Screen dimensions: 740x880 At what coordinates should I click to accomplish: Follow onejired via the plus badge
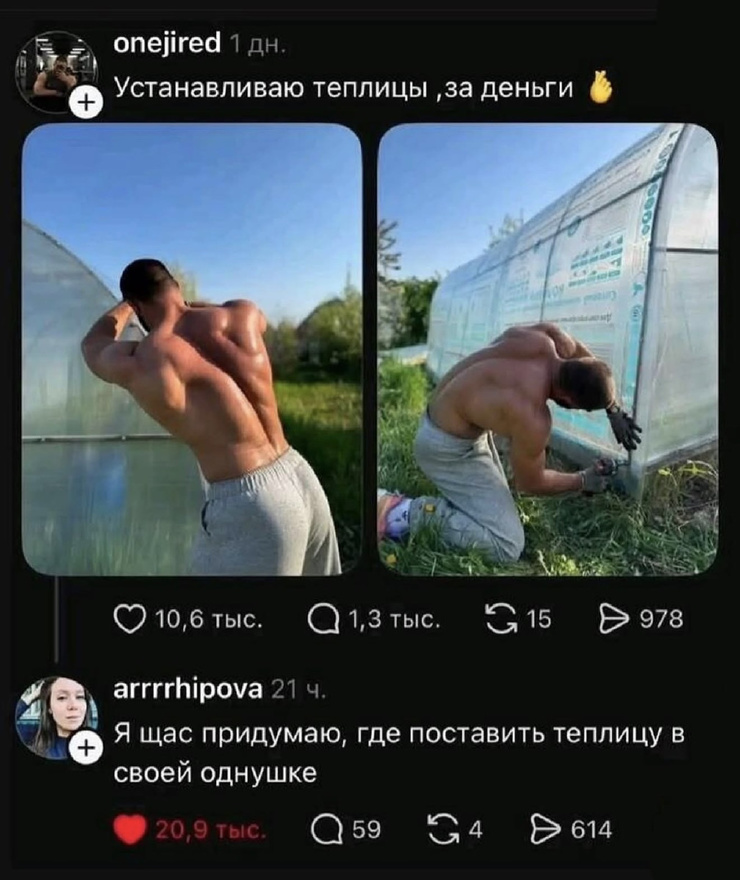click(x=85, y=104)
